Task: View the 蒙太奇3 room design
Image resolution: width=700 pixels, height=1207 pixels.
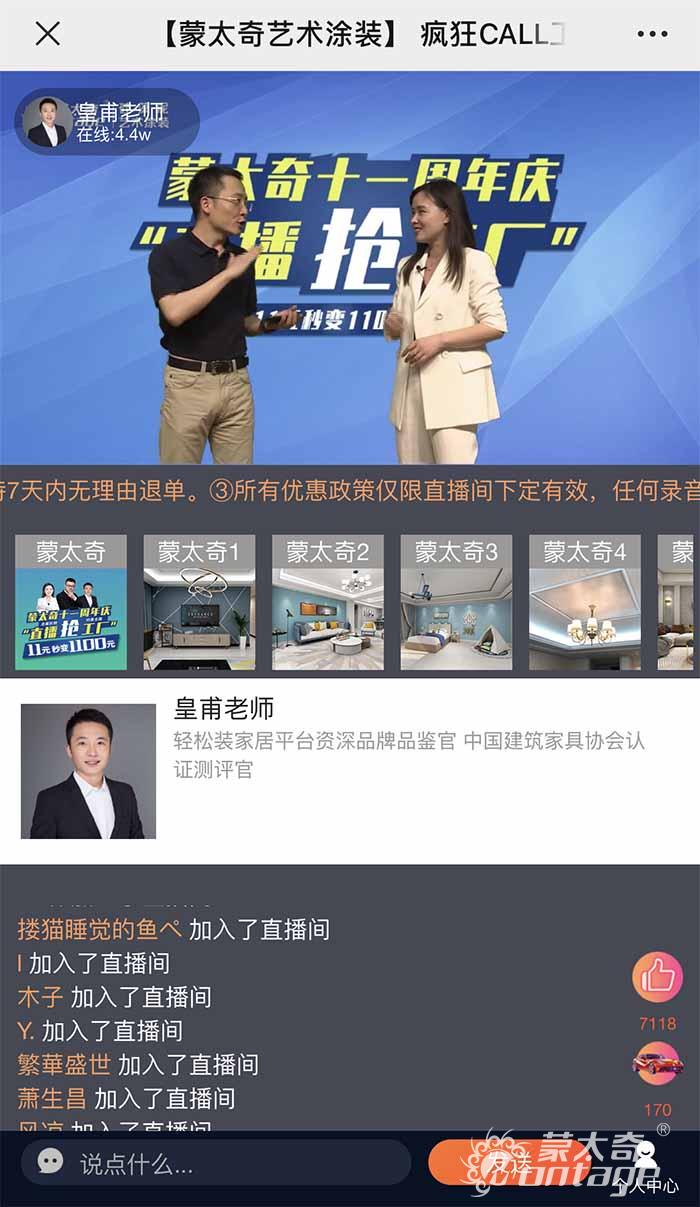Action: 456,603
